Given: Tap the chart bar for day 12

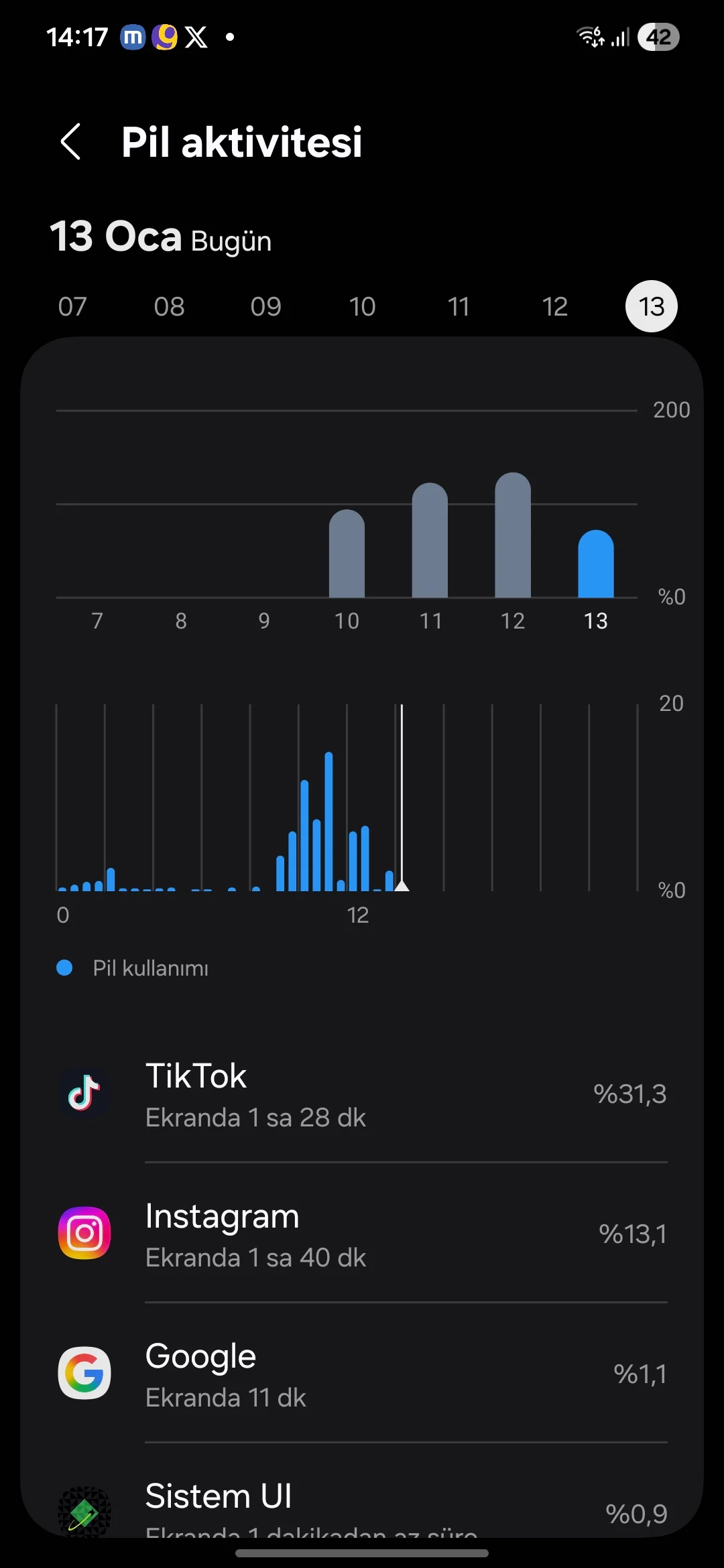Looking at the screenshot, I should 513,536.
